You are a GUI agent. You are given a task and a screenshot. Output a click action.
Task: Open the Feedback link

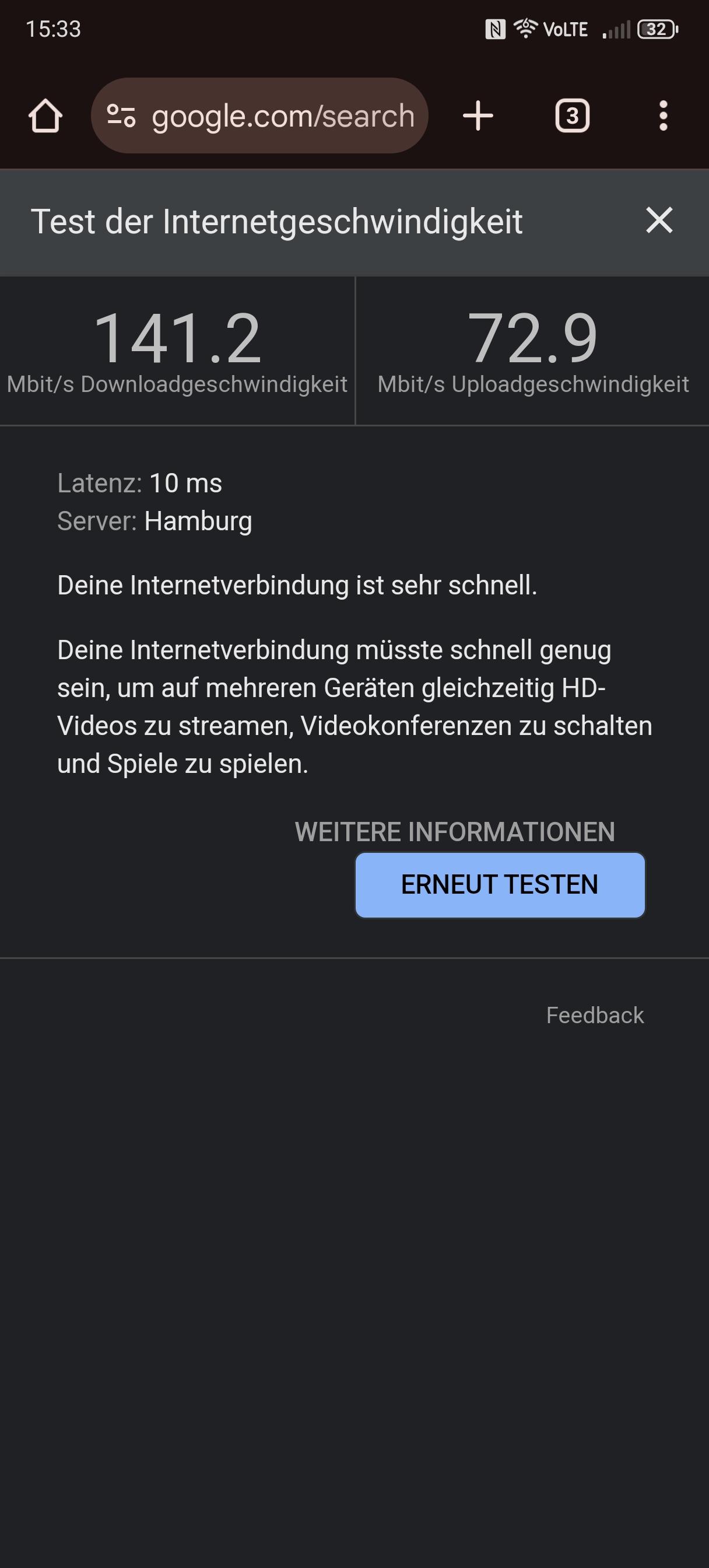(595, 1016)
